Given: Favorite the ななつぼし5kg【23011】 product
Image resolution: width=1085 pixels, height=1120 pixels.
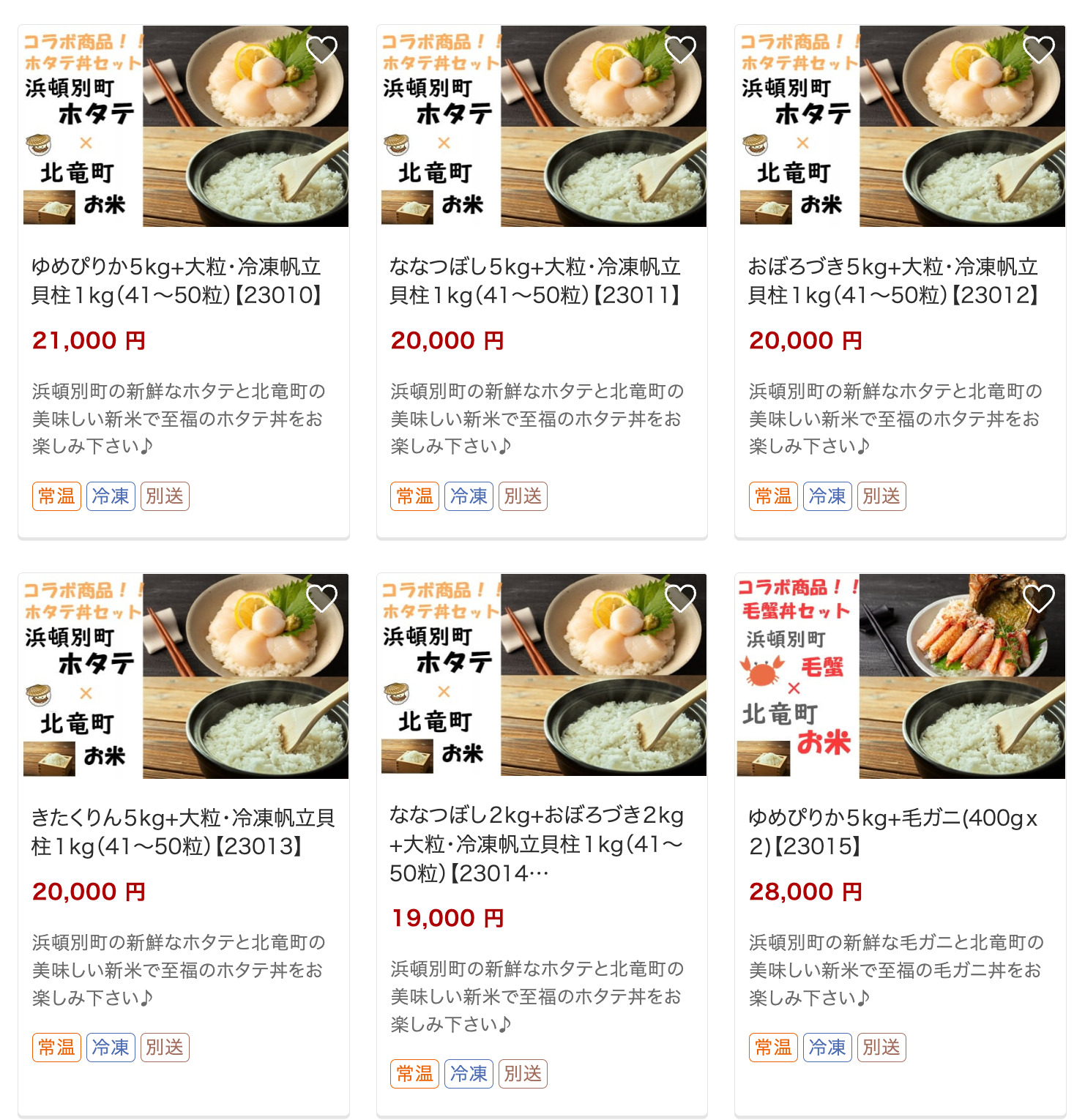Looking at the screenshot, I should (680, 50).
